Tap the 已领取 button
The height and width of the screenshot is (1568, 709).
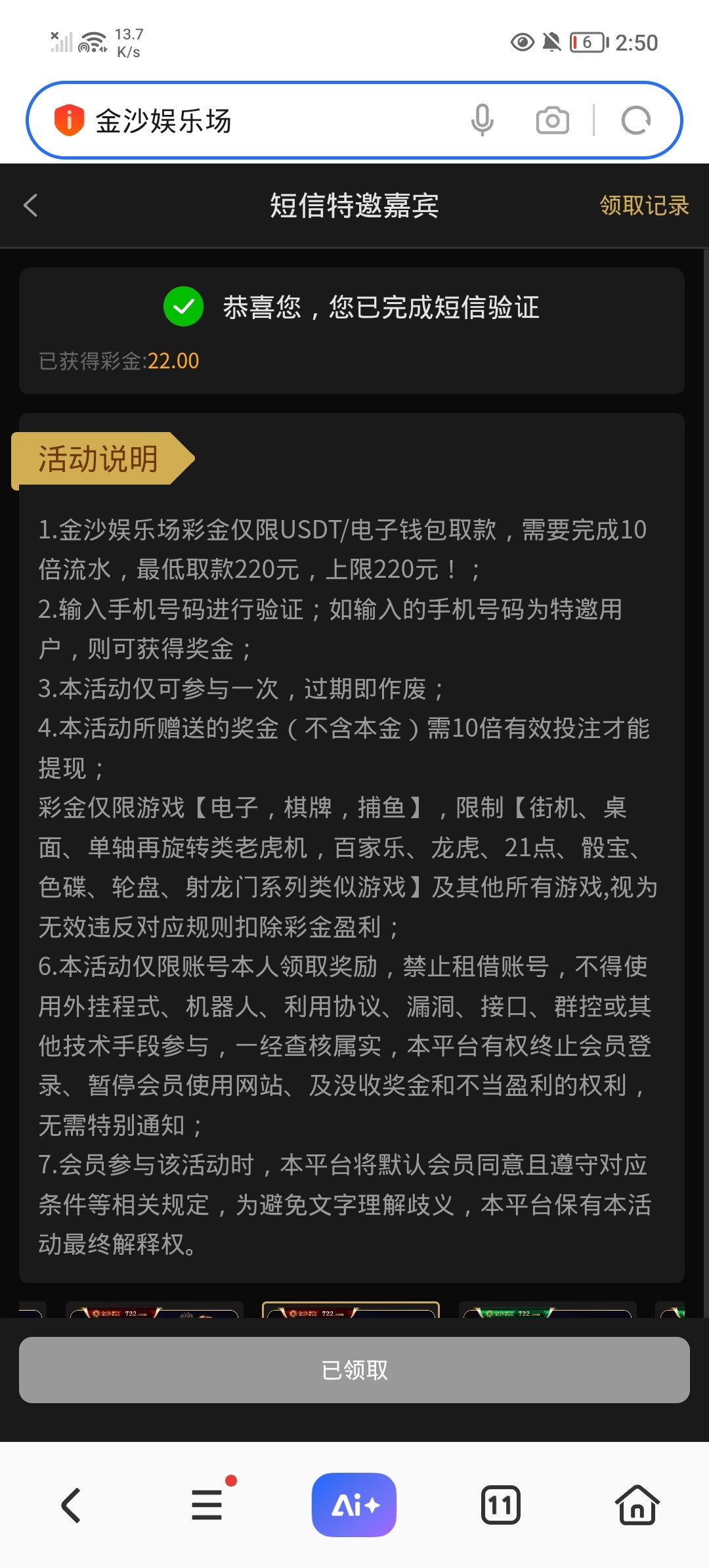354,1369
